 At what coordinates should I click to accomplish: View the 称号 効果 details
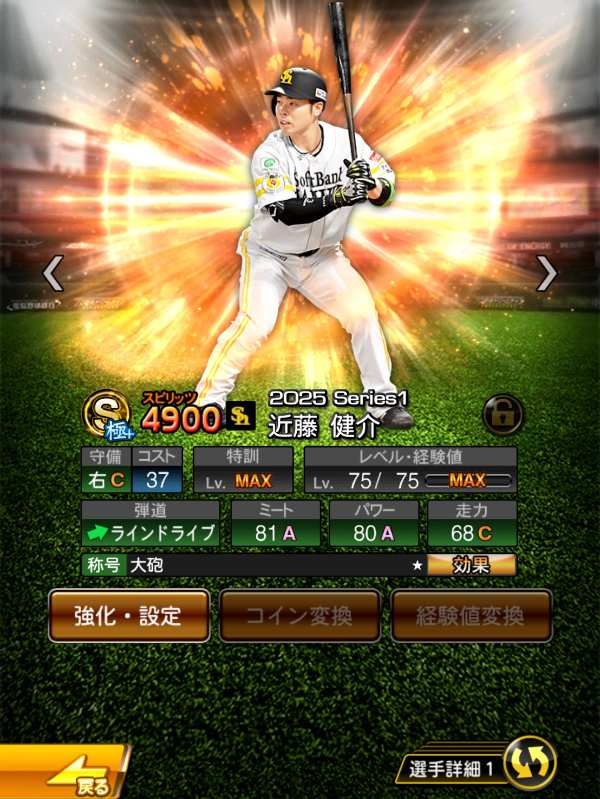(x=471, y=565)
